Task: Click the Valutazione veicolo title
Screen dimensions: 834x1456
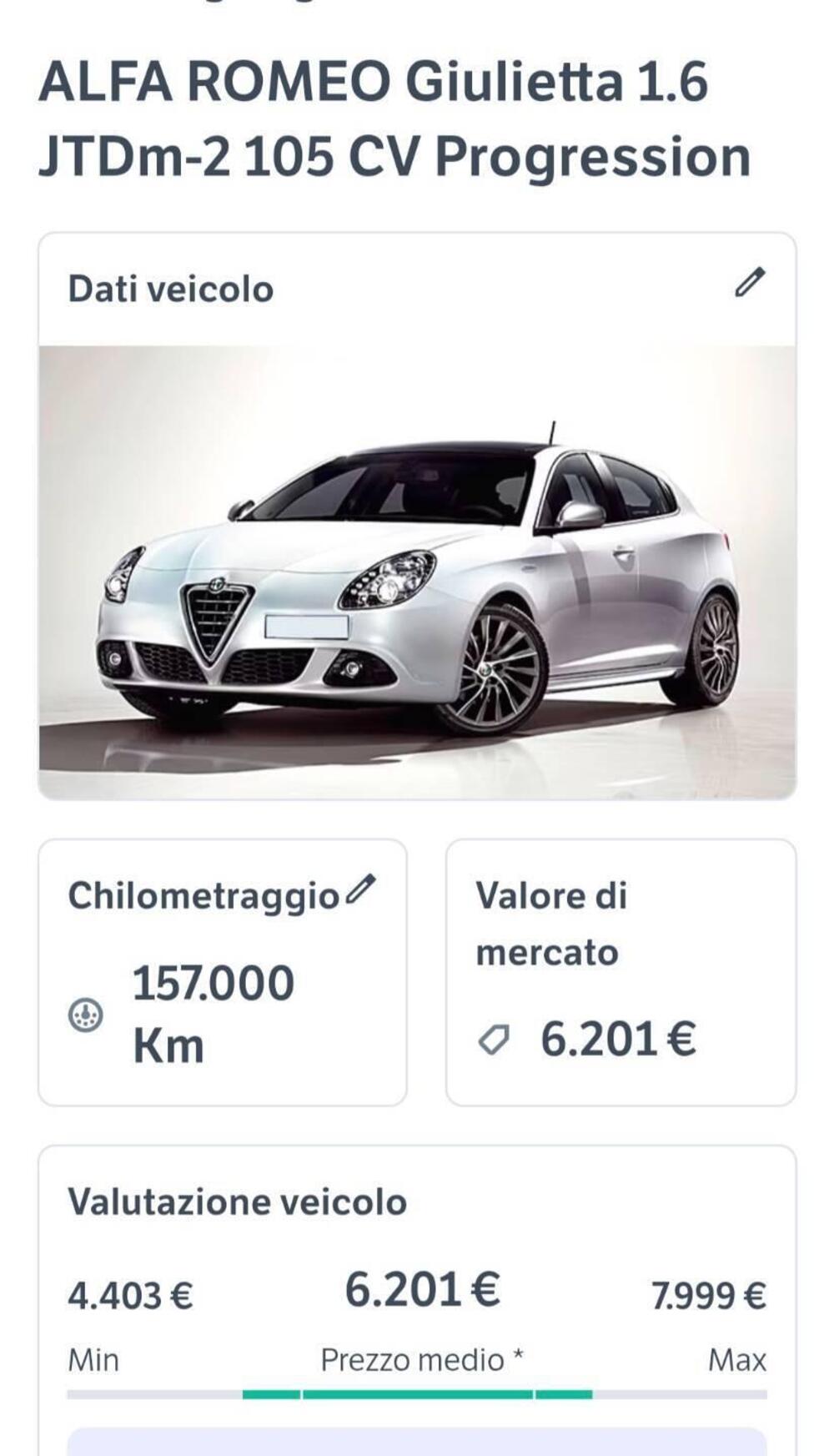Action: 238,1202
